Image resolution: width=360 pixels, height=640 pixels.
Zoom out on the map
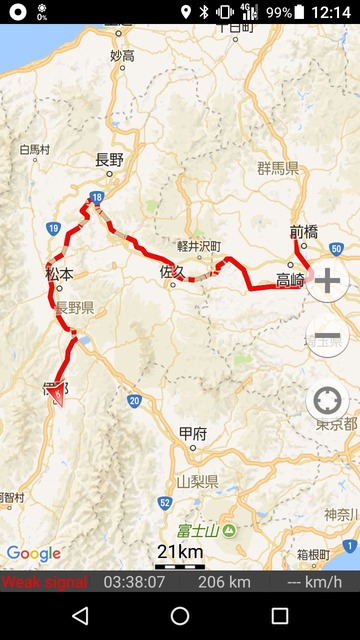click(x=327, y=336)
